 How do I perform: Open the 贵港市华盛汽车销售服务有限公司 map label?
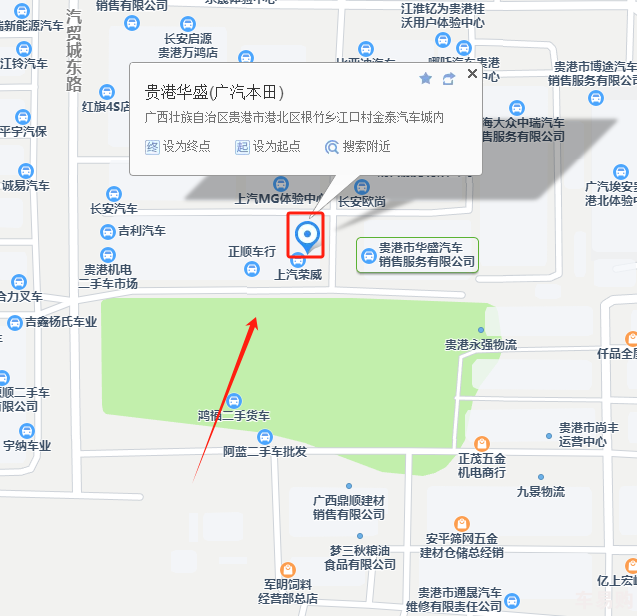[418, 254]
